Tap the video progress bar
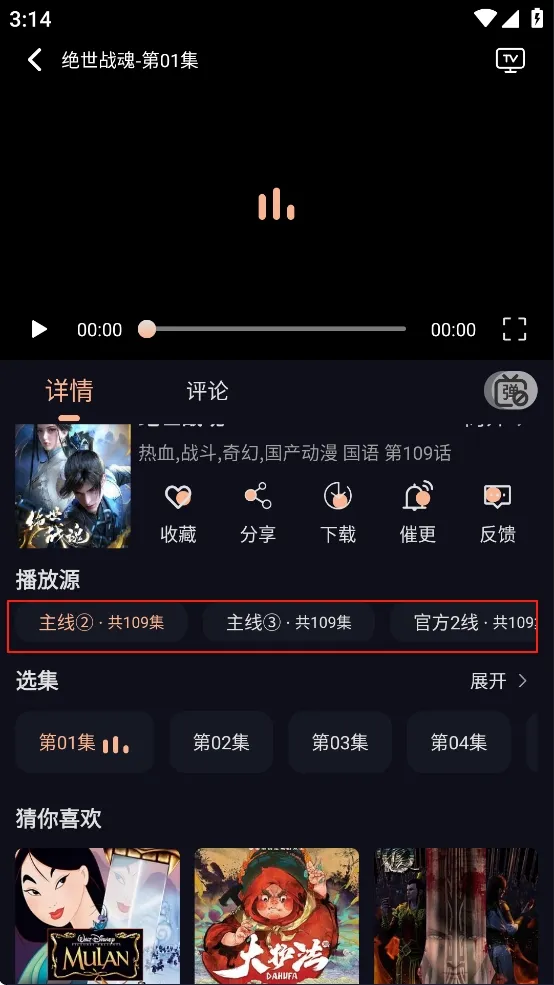554x985 pixels. pos(273,329)
